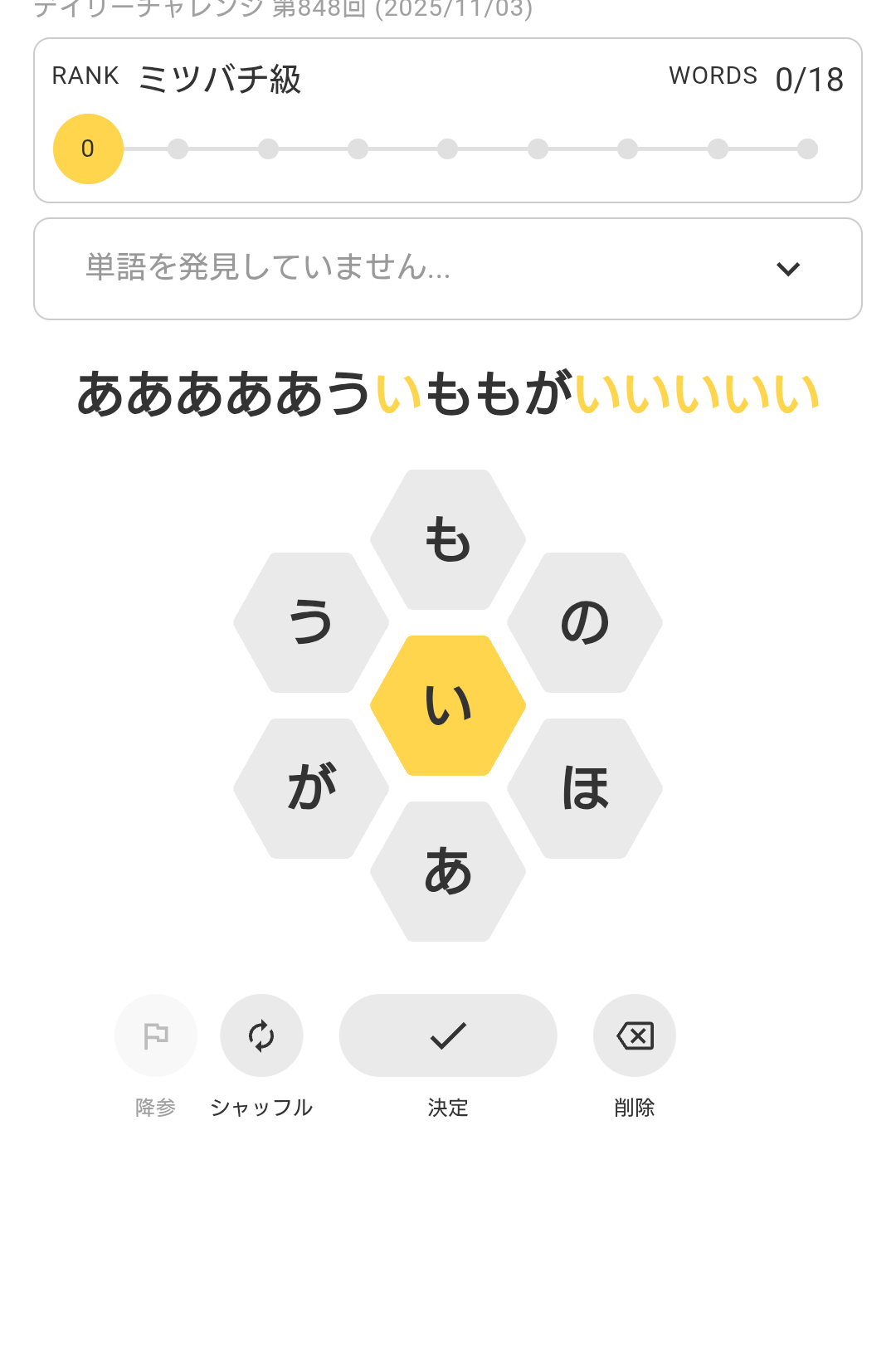The width and height of the screenshot is (896, 1369).
Task: Expand the discovered words list
Action: pyautogui.click(x=787, y=269)
